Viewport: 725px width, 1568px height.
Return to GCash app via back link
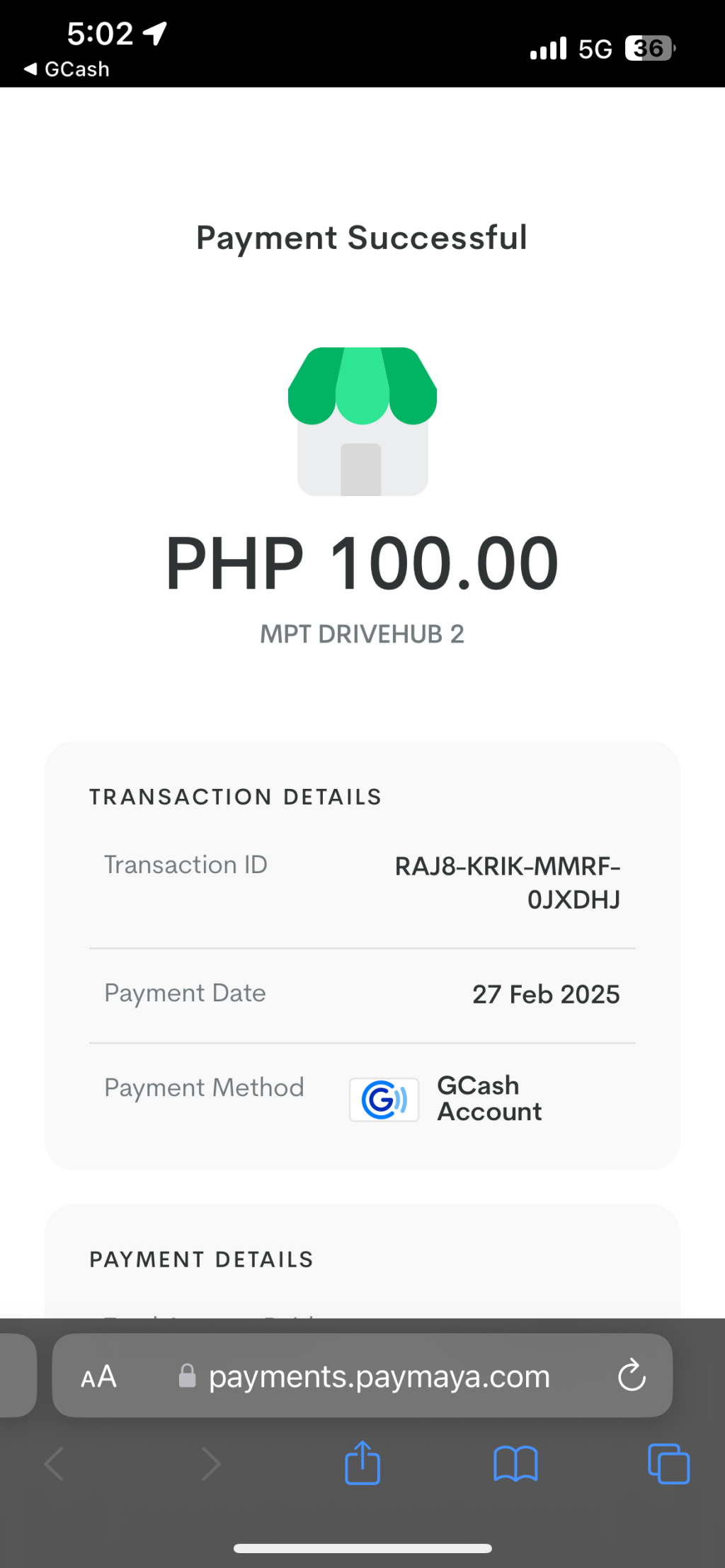click(67, 69)
